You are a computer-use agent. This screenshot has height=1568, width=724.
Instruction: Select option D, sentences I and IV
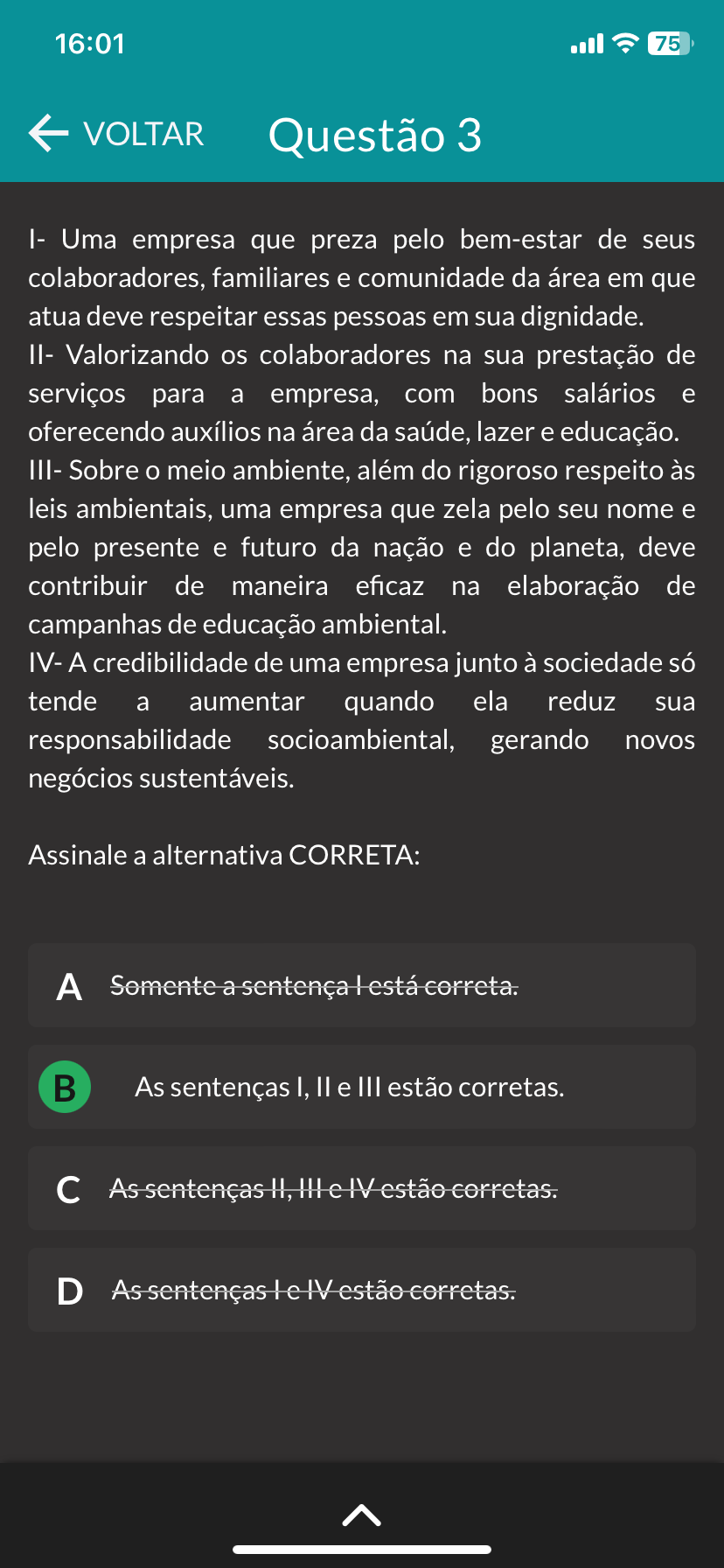(x=361, y=1291)
